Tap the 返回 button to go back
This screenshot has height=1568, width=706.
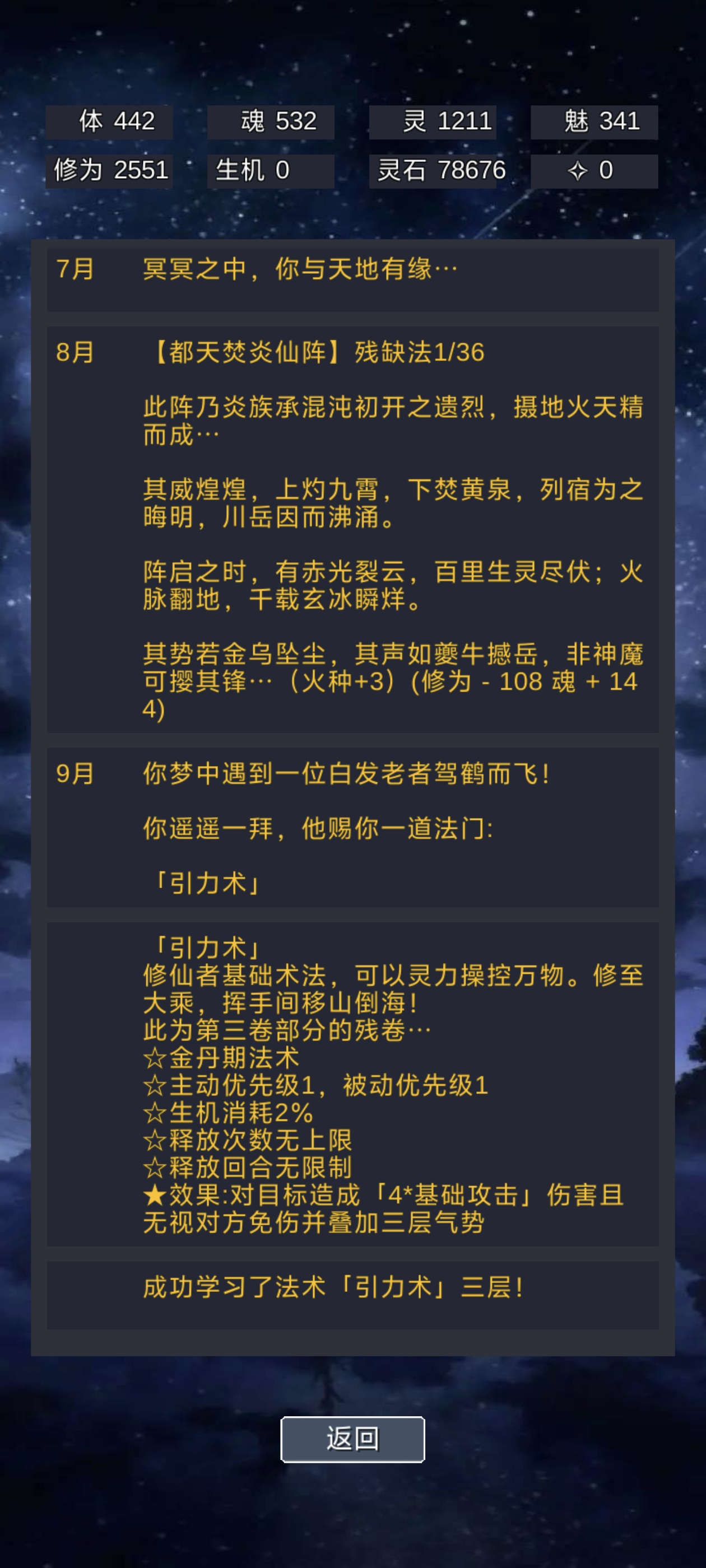[352, 1439]
